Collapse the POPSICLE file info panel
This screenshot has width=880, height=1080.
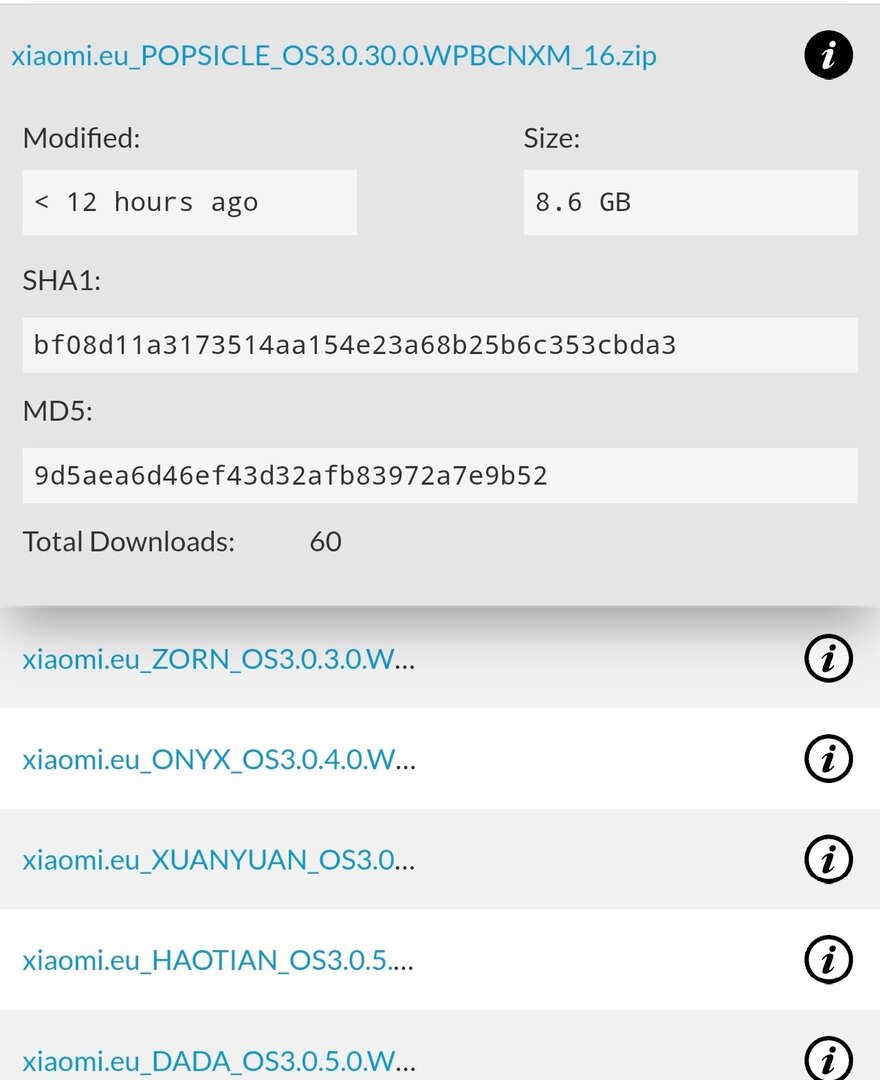pos(828,56)
